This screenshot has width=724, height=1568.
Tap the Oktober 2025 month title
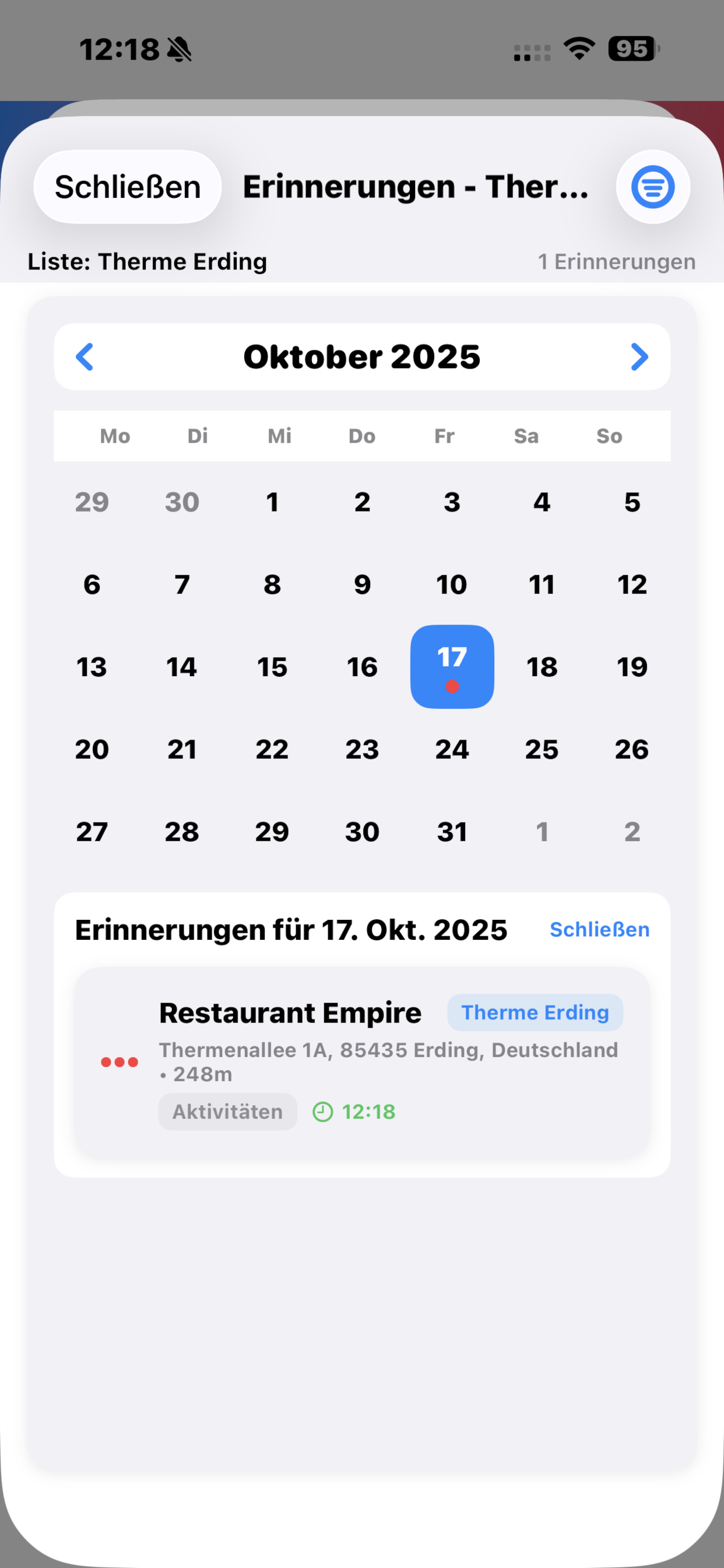[x=361, y=356]
